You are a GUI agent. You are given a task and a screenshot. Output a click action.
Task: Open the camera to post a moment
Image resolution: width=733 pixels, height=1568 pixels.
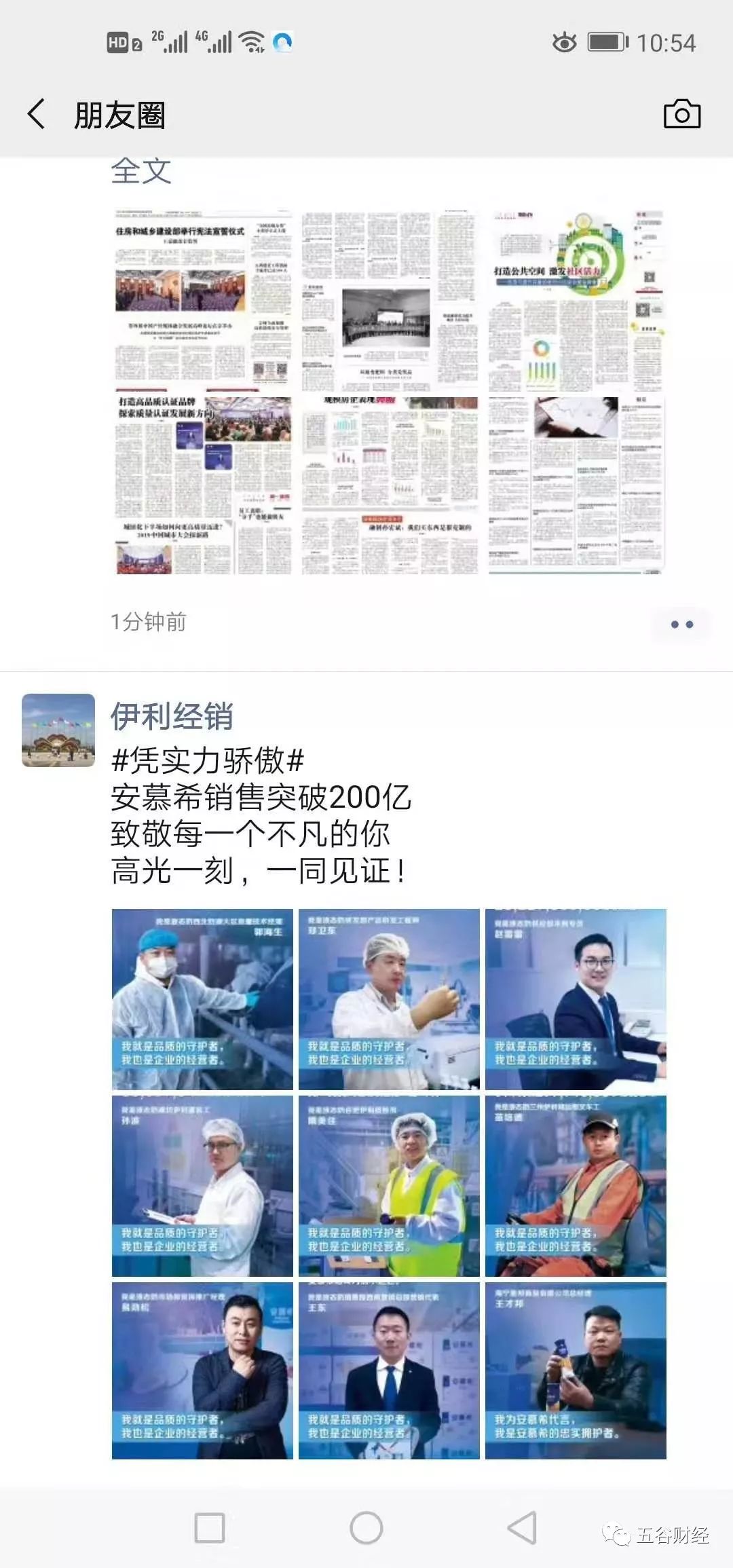click(x=681, y=114)
